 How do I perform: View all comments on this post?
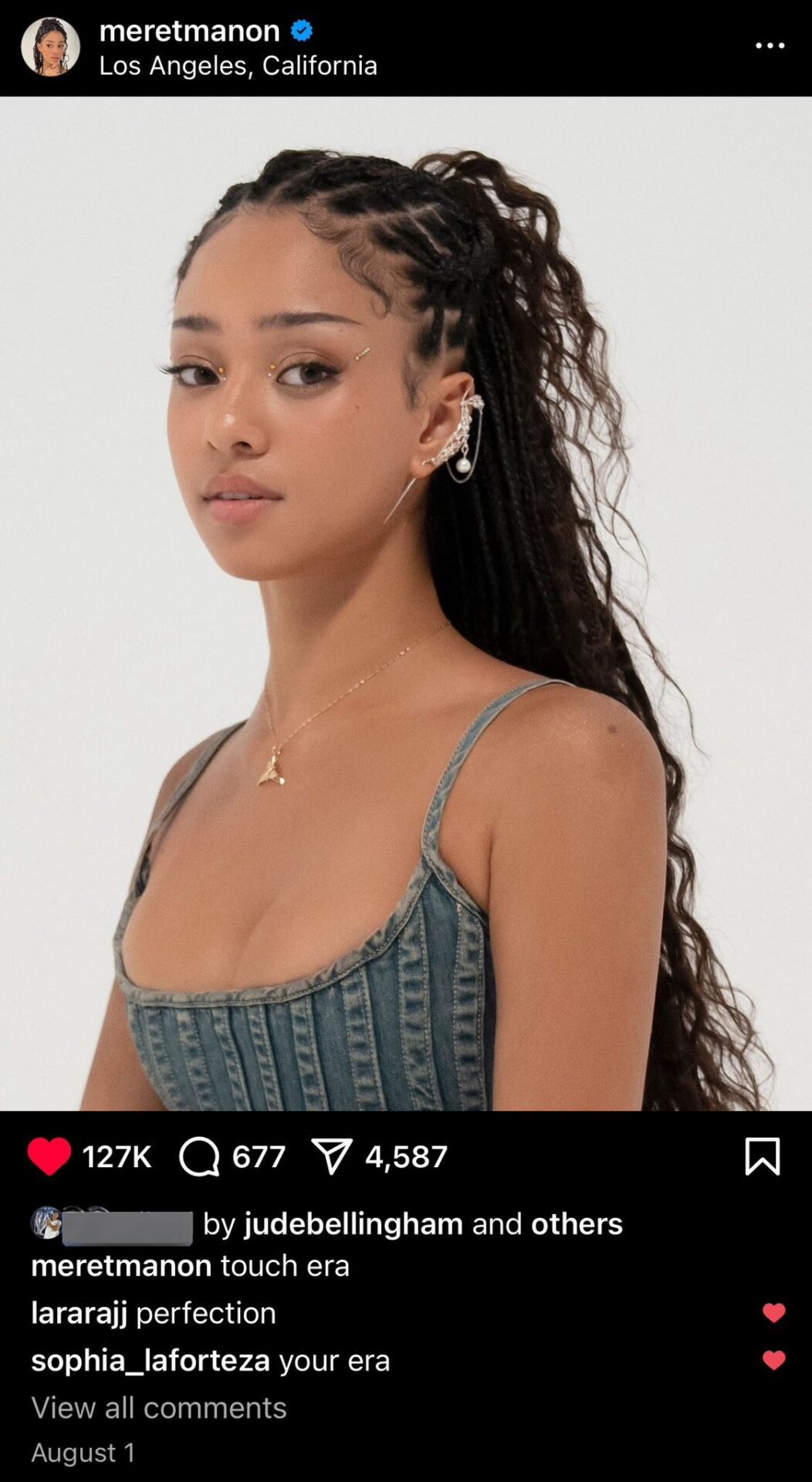tap(159, 1408)
